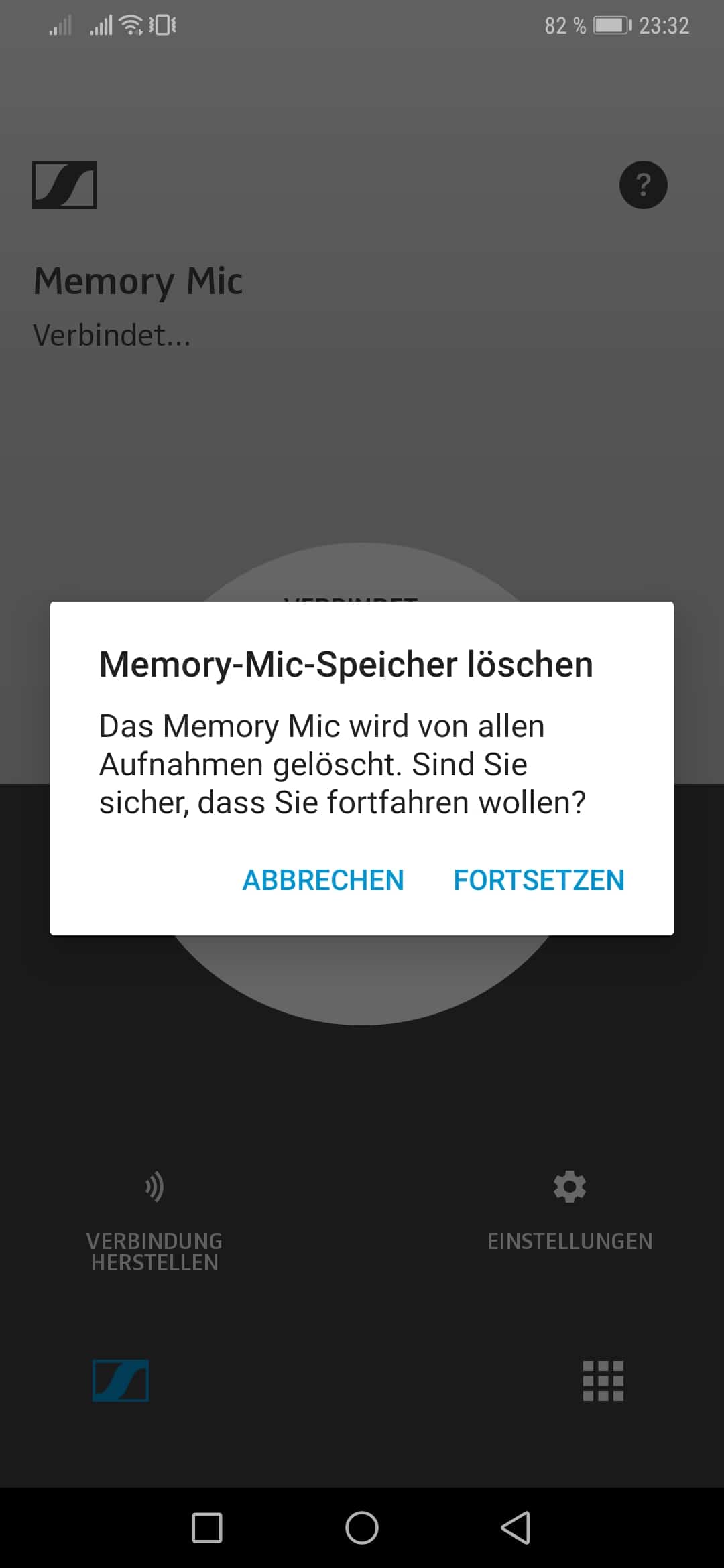The width and height of the screenshot is (724, 1568).
Task: Tap the Sennheiser logo tab at bottom
Action: pyautogui.click(x=121, y=1380)
